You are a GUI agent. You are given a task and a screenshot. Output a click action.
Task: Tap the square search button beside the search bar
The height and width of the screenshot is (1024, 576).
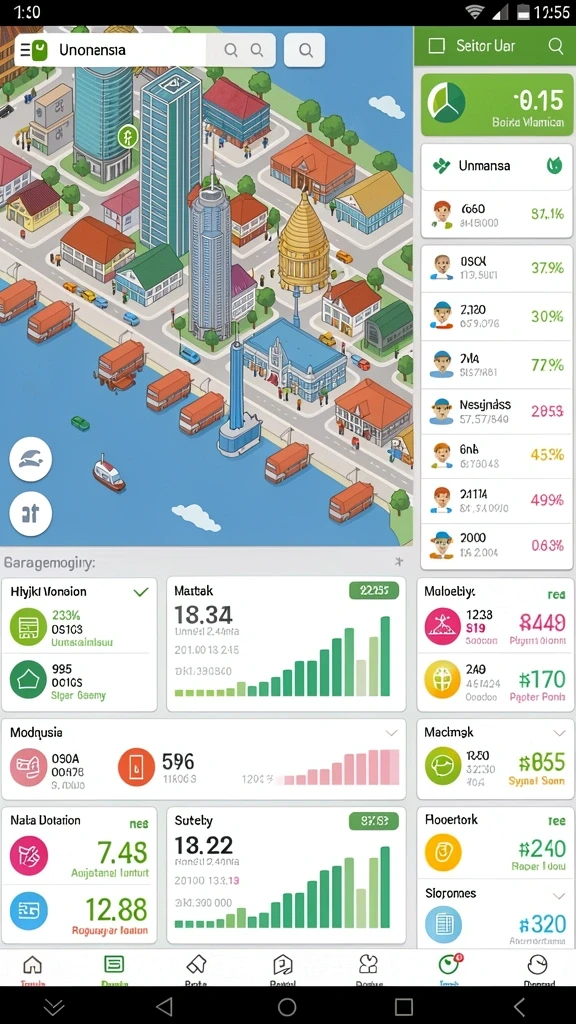[x=304, y=50]
